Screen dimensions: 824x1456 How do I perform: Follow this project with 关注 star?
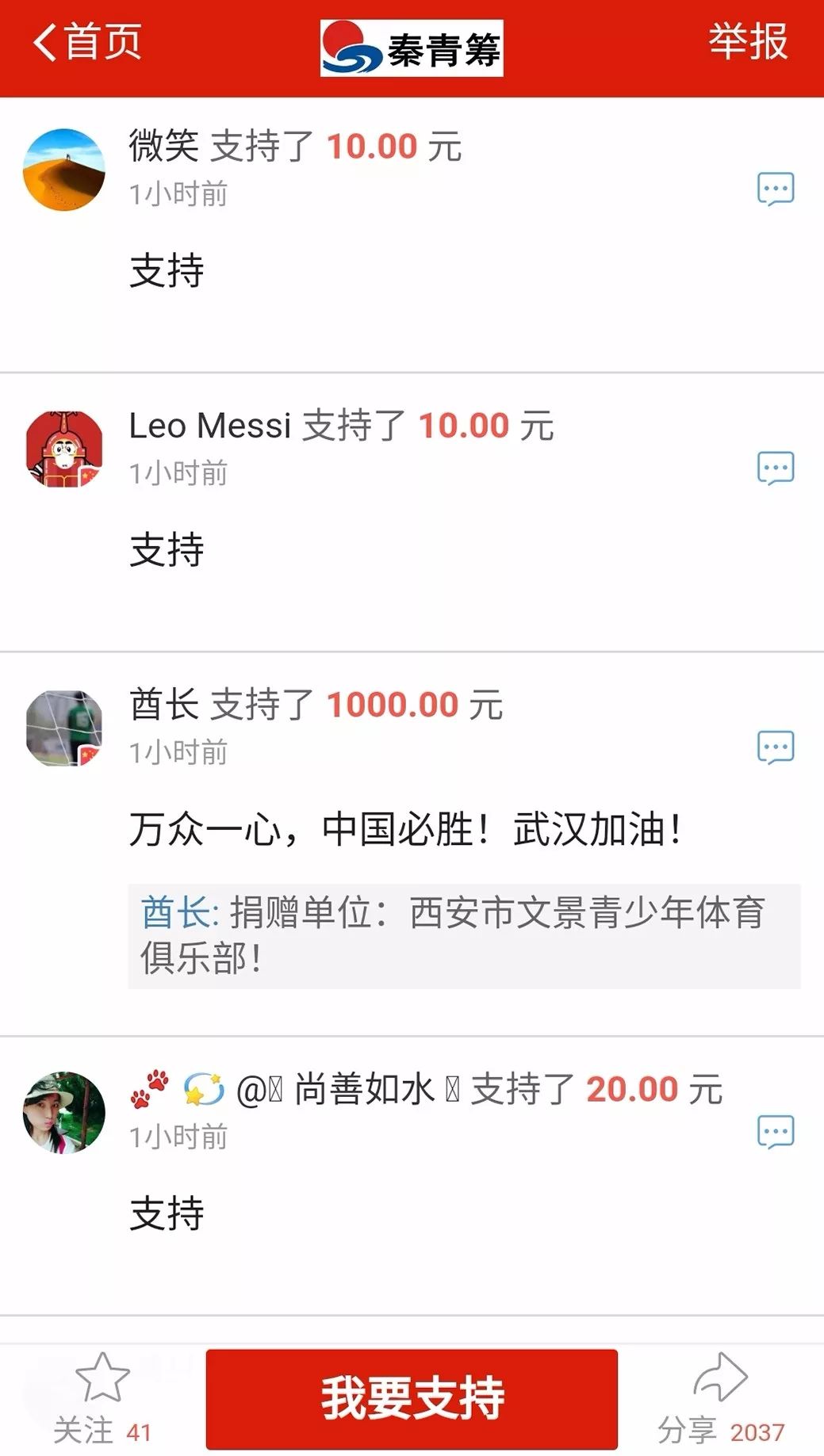point(102,1398)
